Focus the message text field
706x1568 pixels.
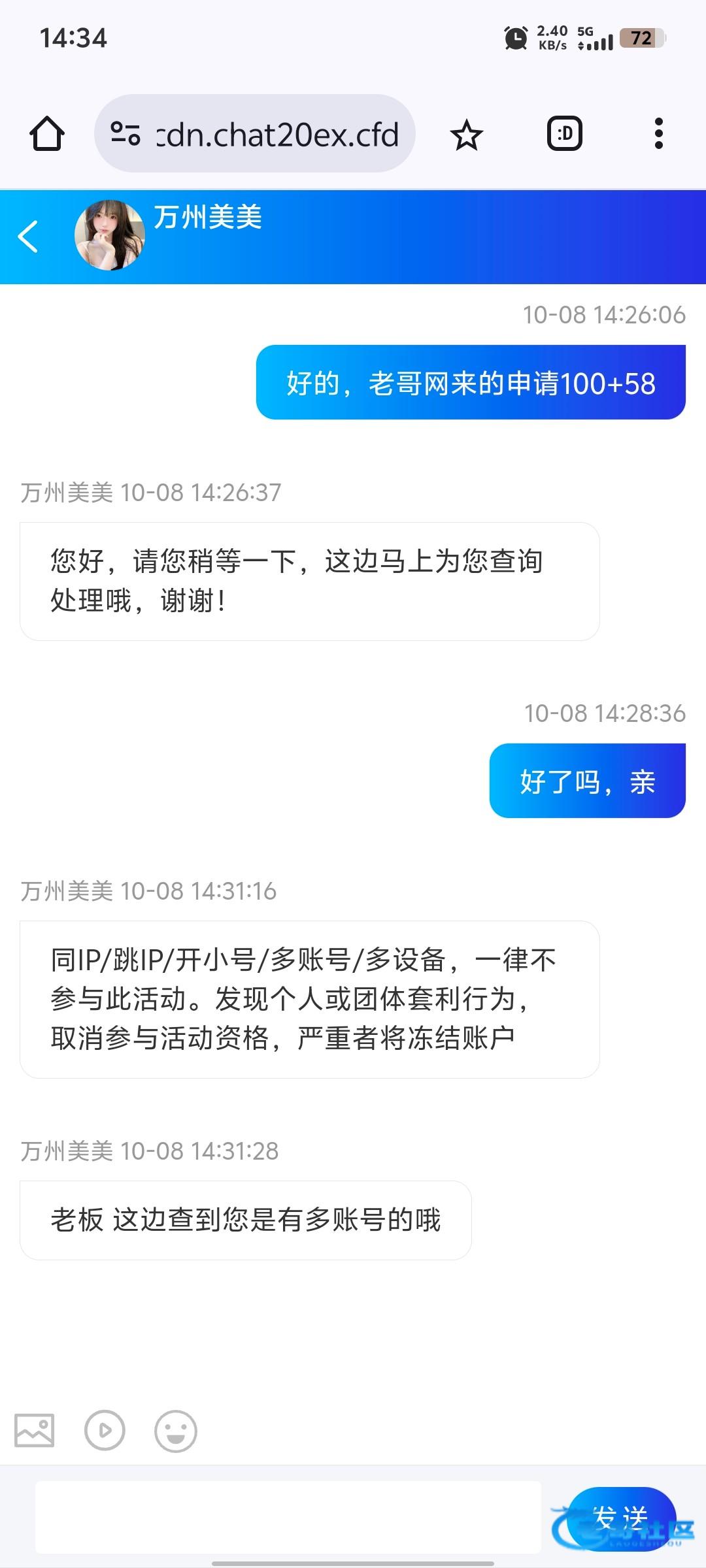(288, 1517)
